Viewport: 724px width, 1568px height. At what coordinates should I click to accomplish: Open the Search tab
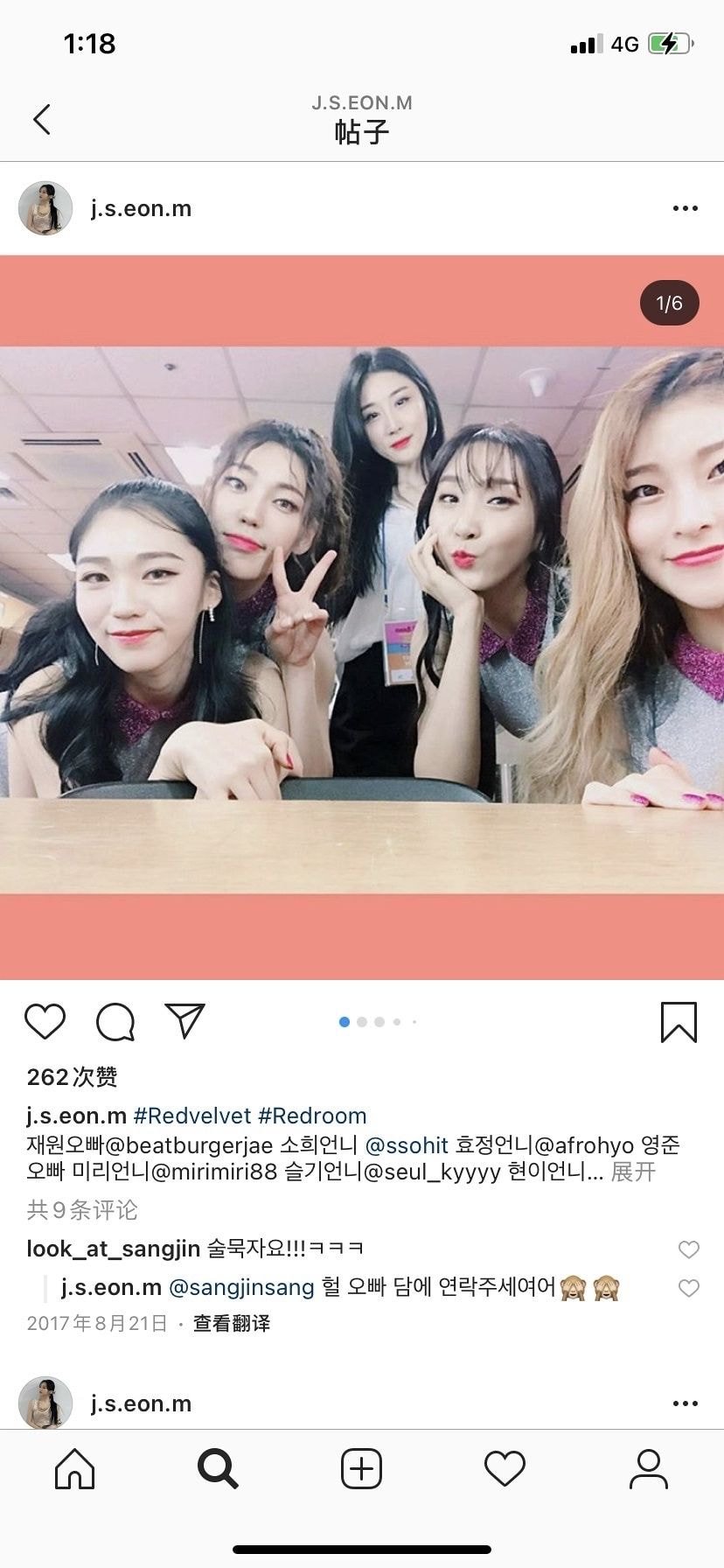tap(218, 1468)
